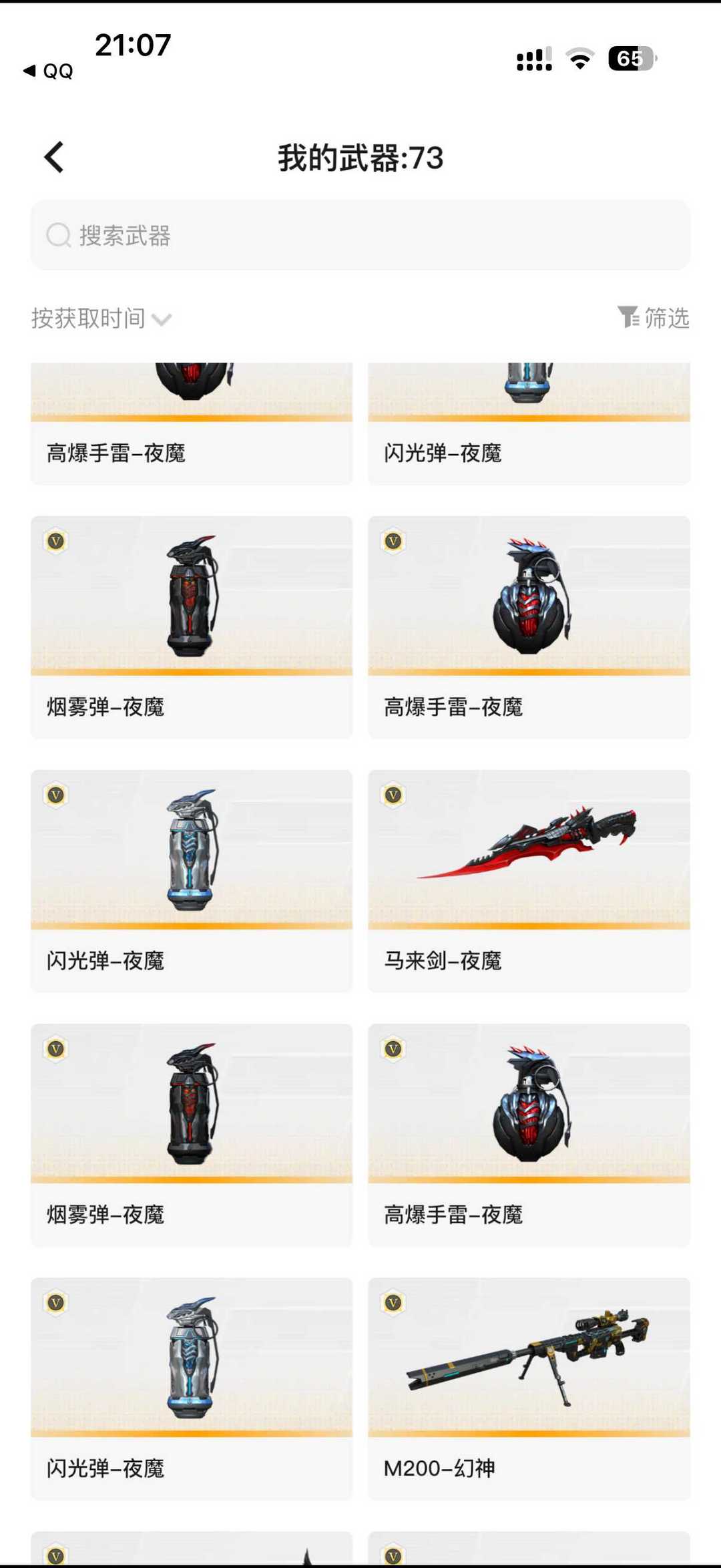Expand the 按获取时间 sort dropdown
721x1568 pixels.
click(101, 319)
